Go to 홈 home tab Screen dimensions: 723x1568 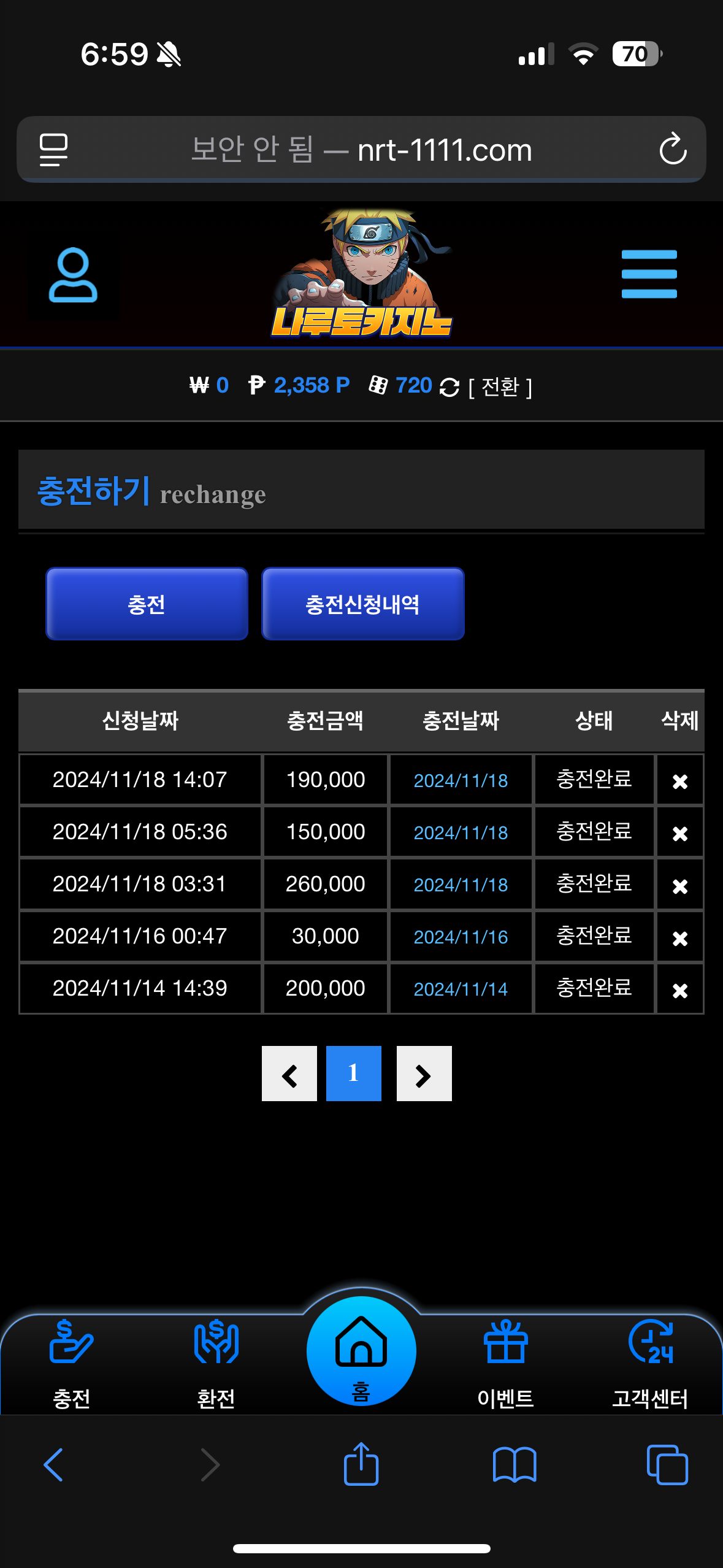click(361, 1352)
